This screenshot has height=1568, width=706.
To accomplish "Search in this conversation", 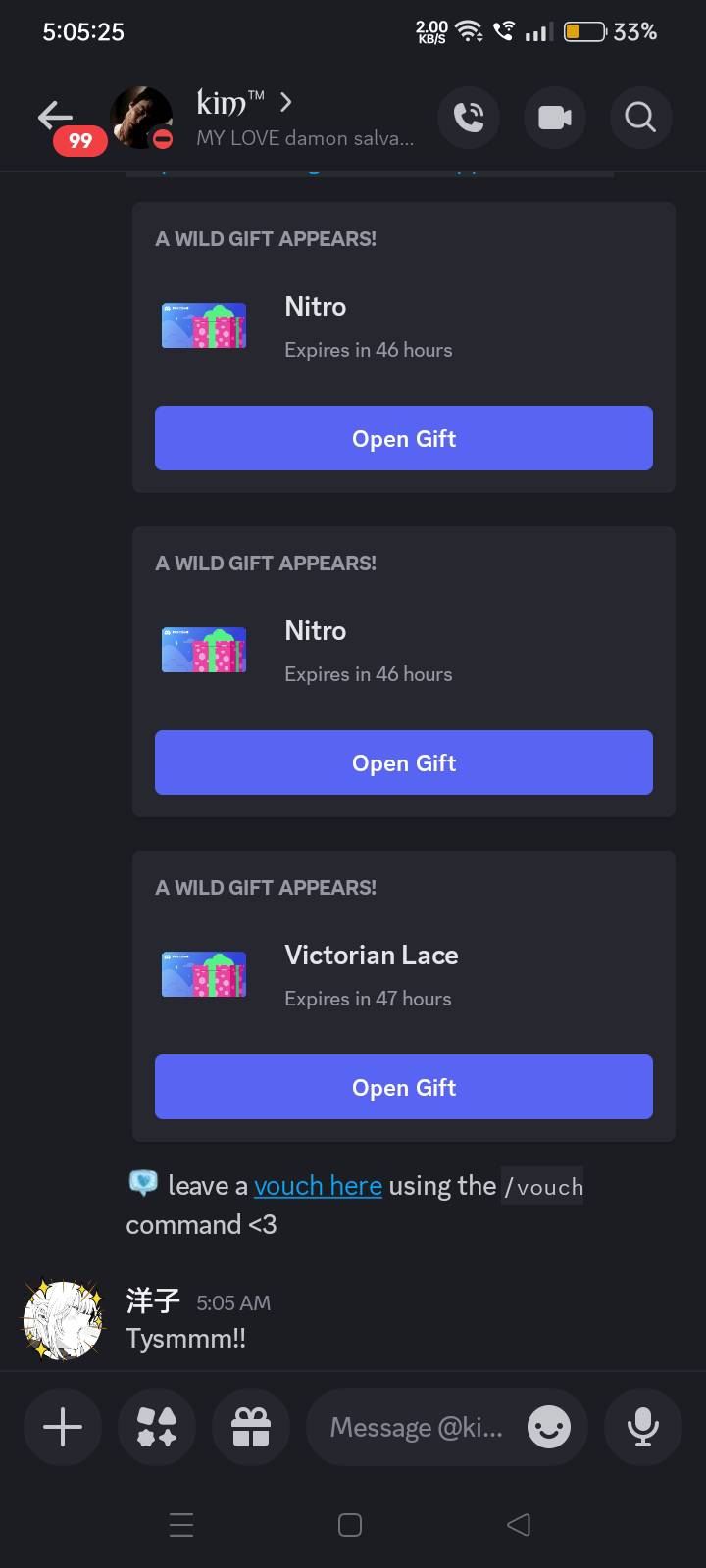I will pyautogui.click(x=640, y=118).
